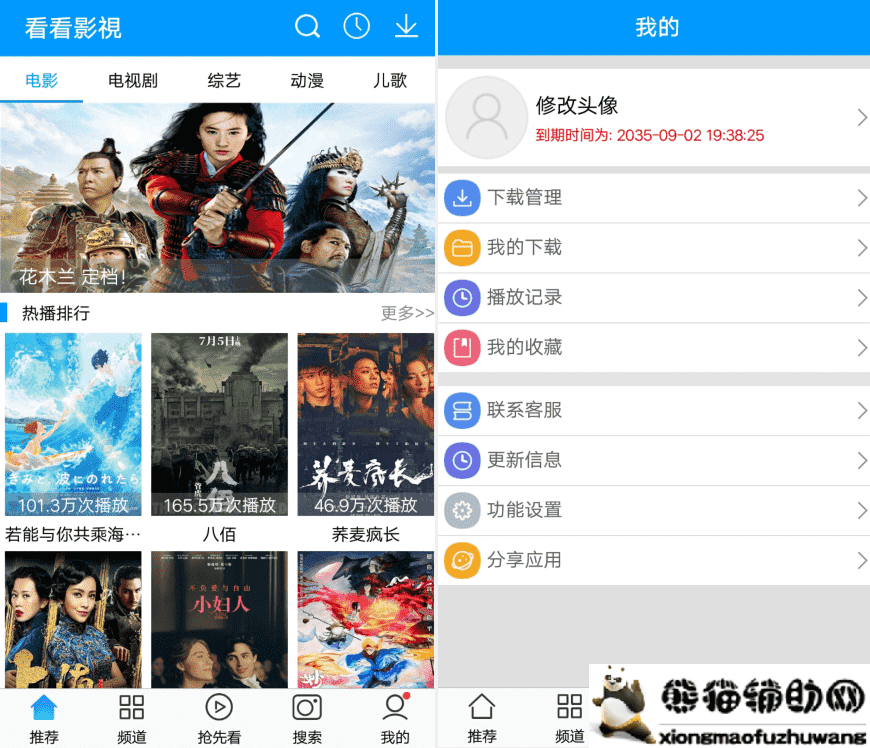Open 功能设置

pyautogui.click(x=653, y=510)
